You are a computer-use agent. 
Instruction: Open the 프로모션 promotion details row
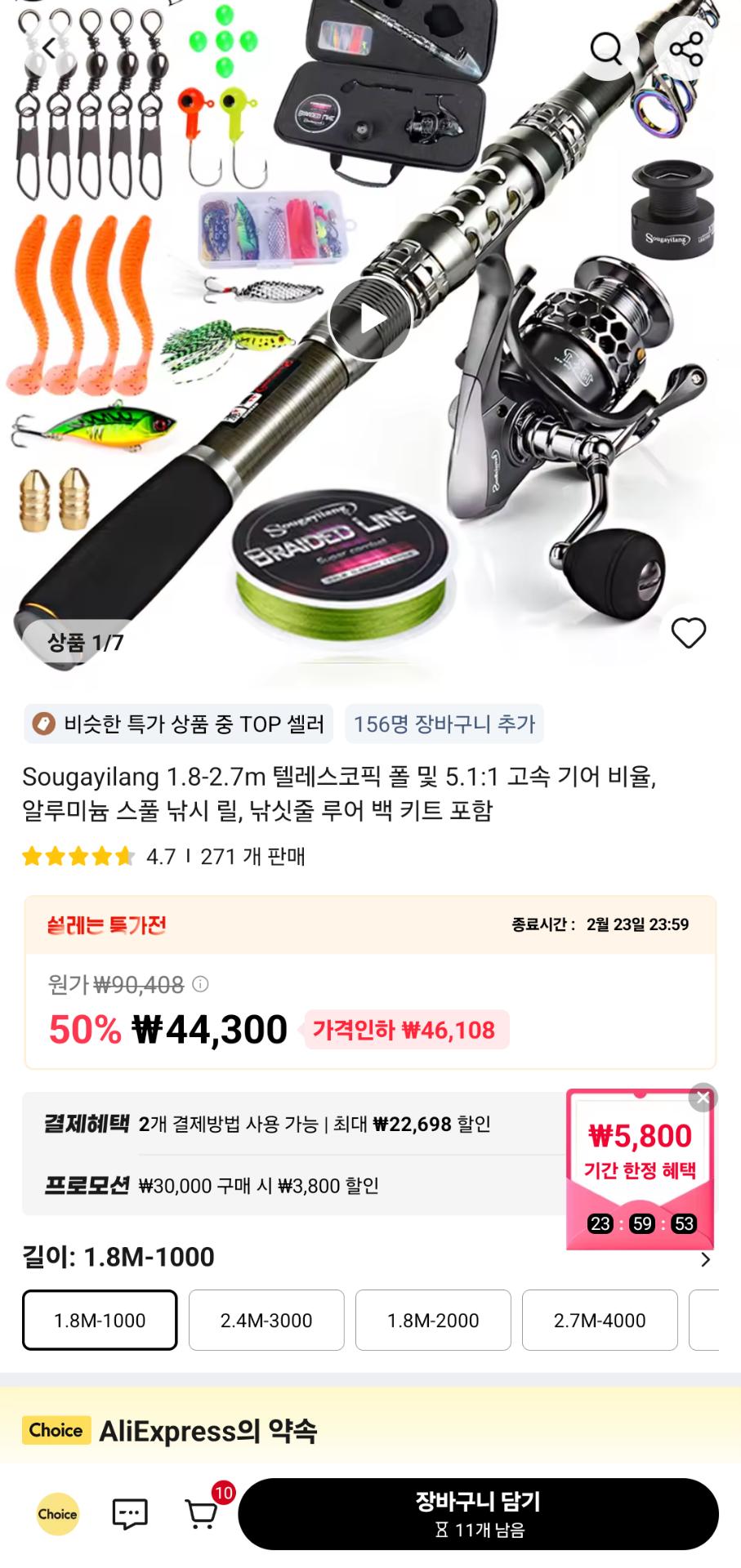coord(294,1185)
